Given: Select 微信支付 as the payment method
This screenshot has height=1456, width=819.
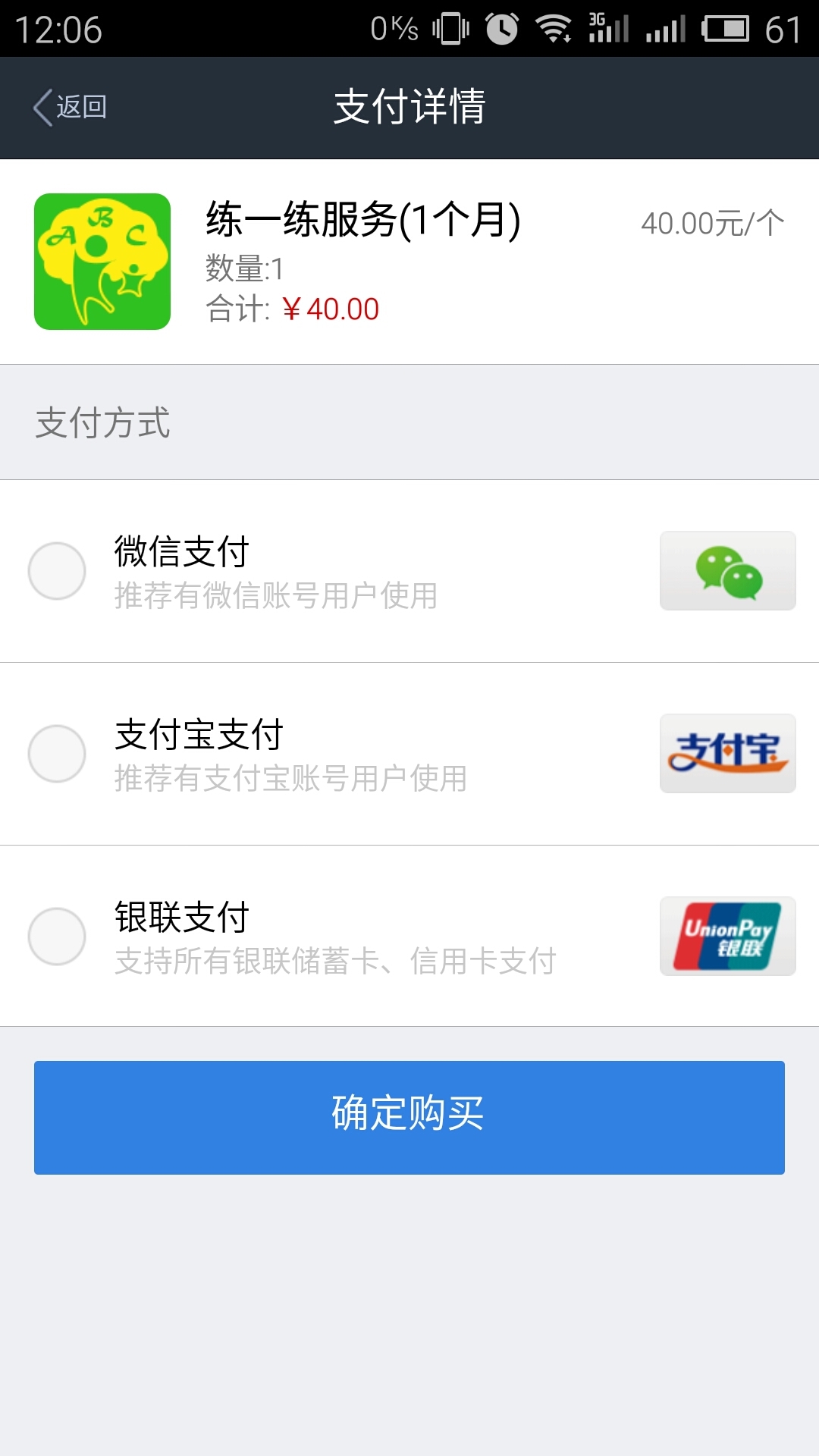Looking at the screenshot, I should click(57, 571).
